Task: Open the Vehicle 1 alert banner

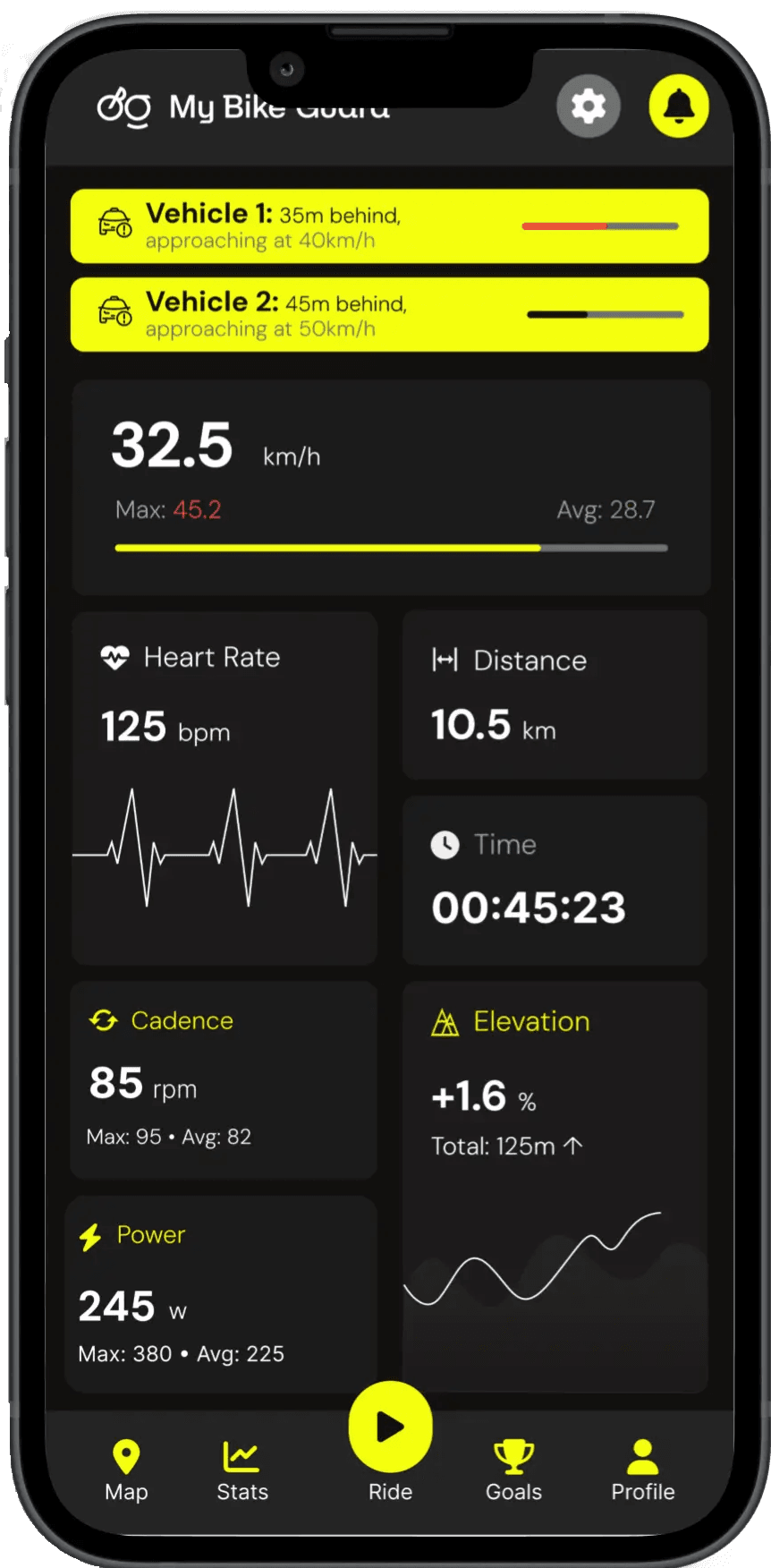Action: [x=389, y=226]
